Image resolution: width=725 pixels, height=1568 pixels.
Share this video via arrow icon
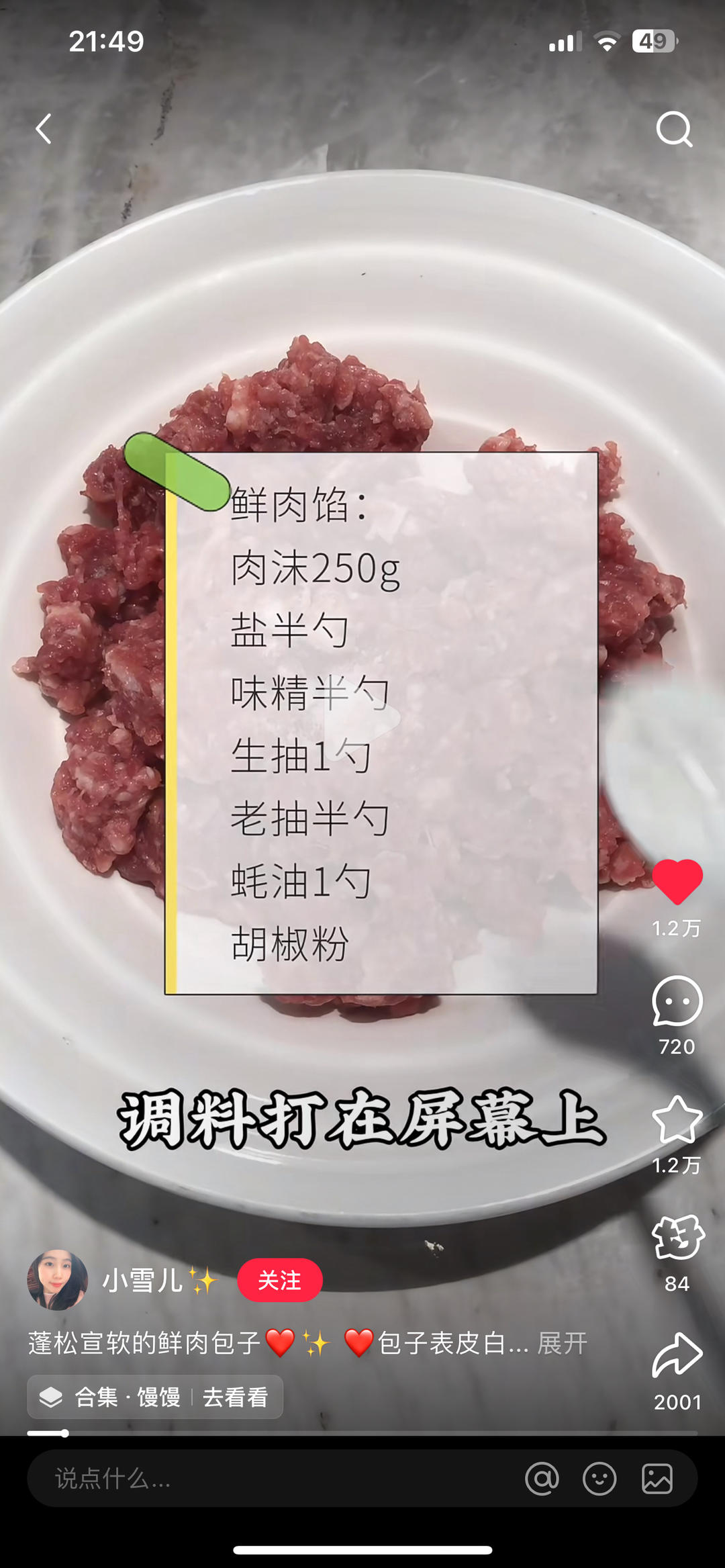(677, 1355)
